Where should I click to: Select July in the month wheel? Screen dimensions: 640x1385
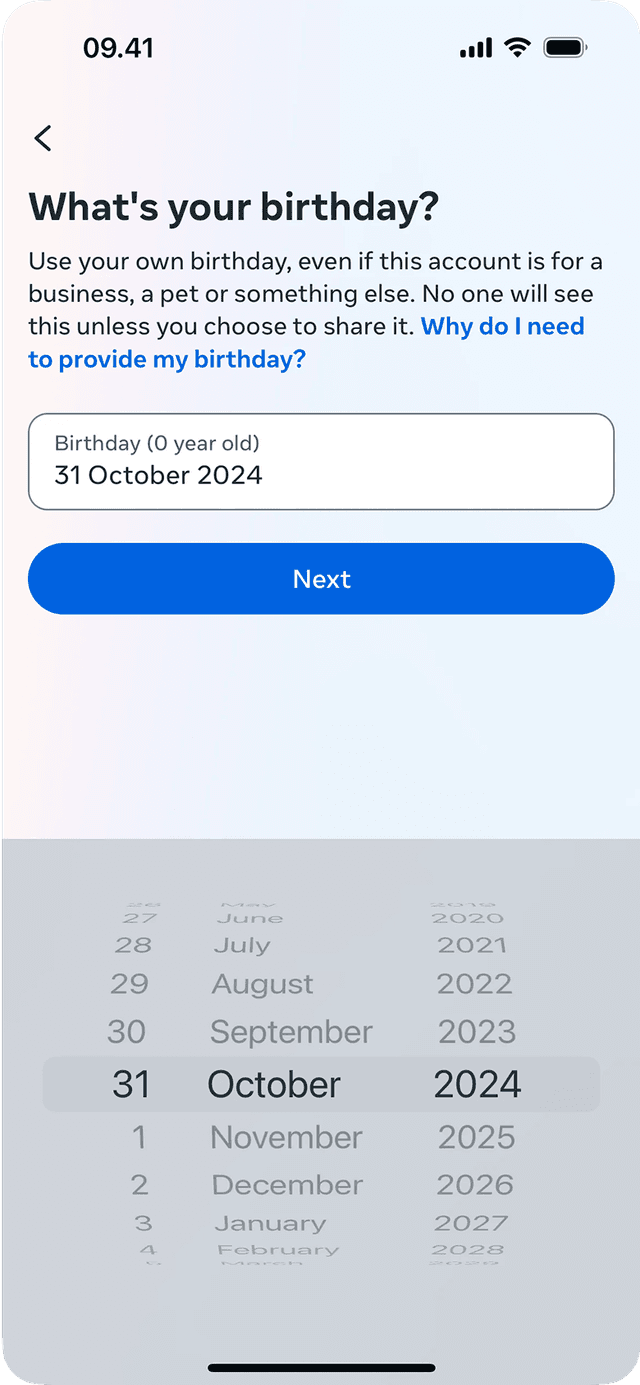(x=242, y=945)
